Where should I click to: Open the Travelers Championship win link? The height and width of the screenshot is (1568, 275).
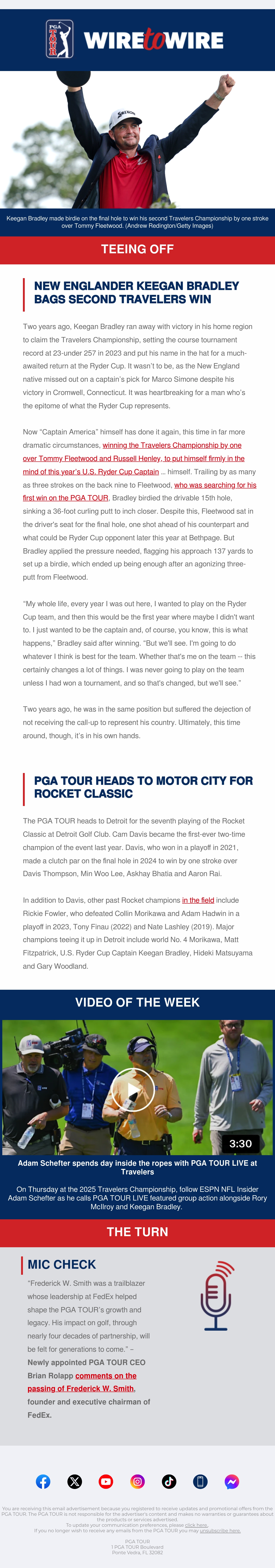click(x=134, y=458)
